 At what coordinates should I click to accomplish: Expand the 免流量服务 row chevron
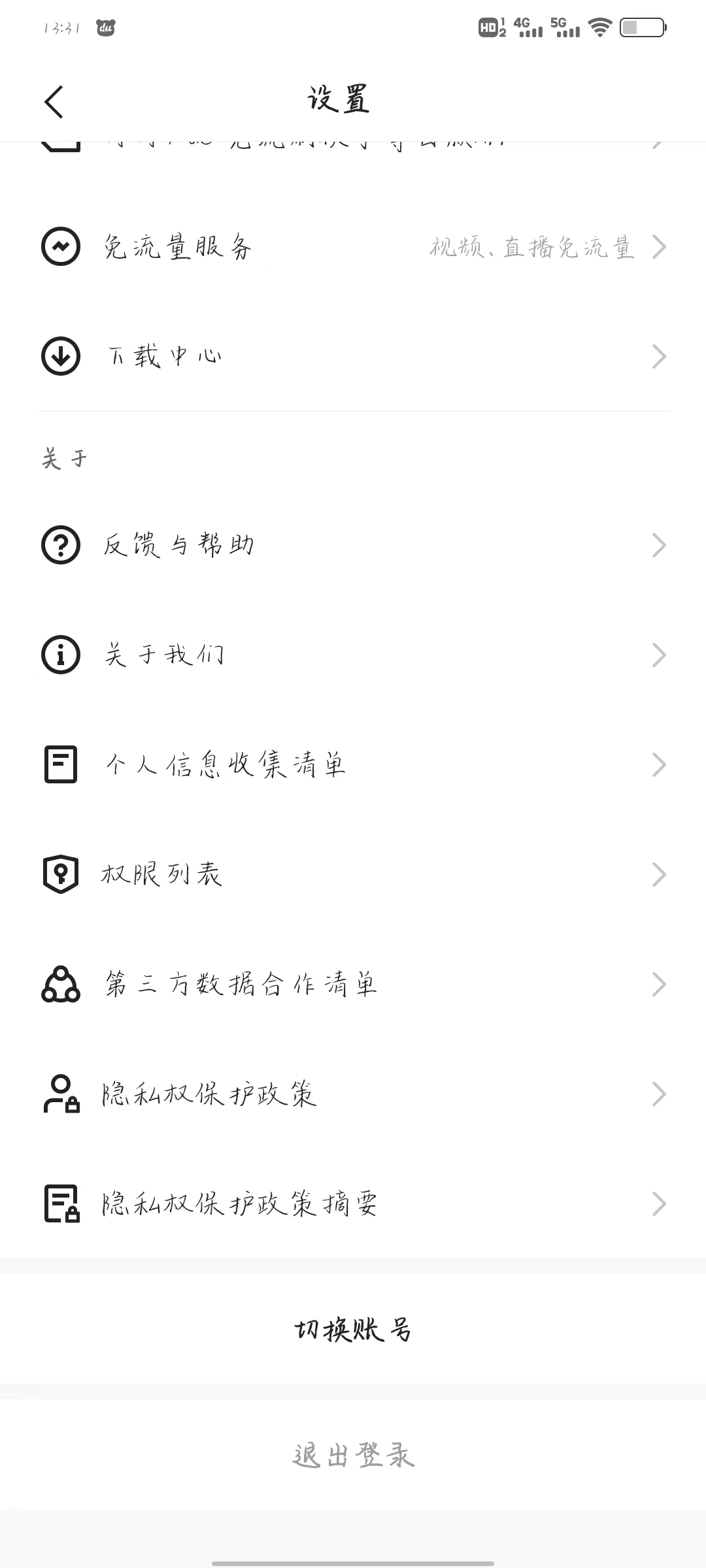[x=660, y=247]
